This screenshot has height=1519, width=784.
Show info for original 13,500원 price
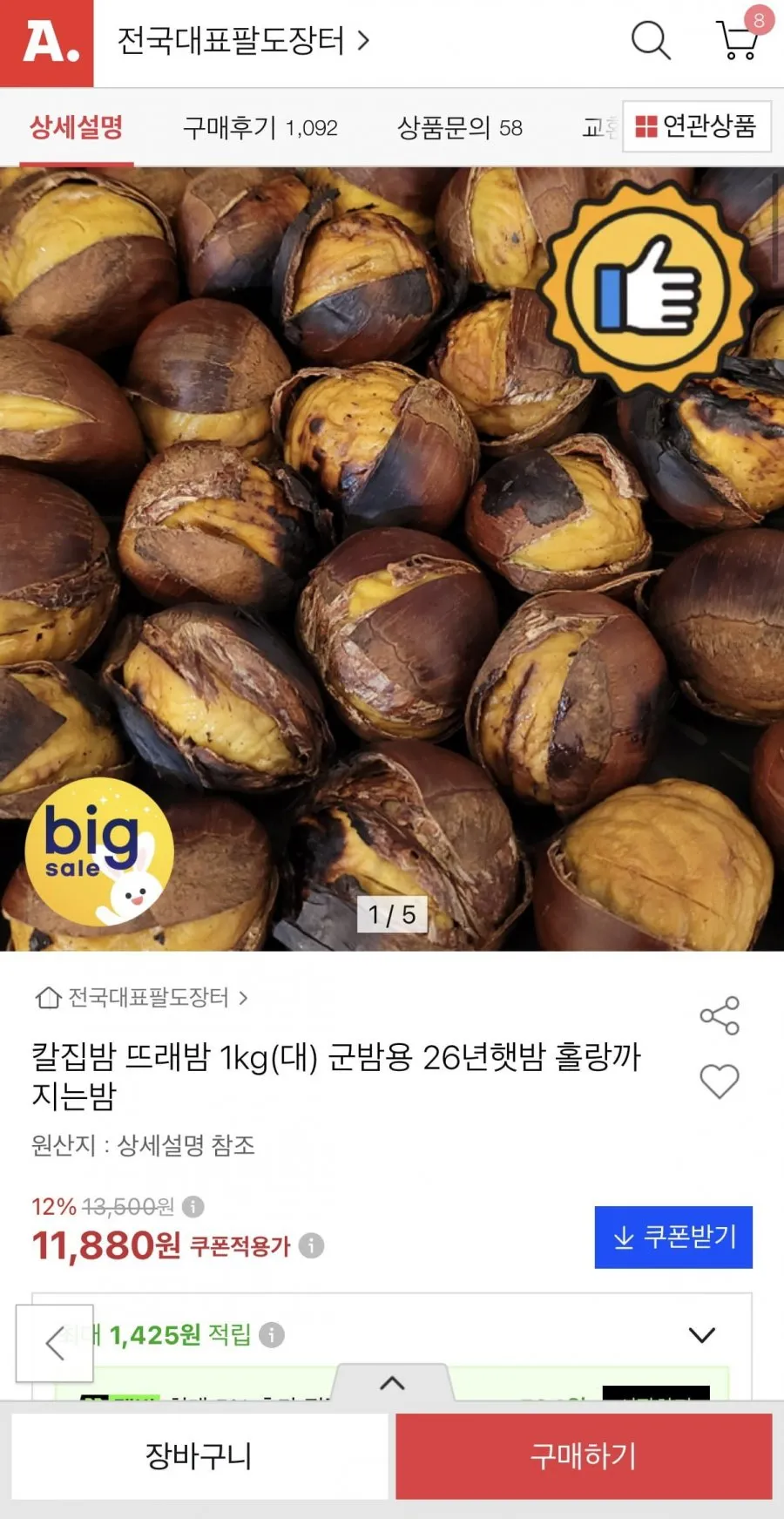(193, 1206)
